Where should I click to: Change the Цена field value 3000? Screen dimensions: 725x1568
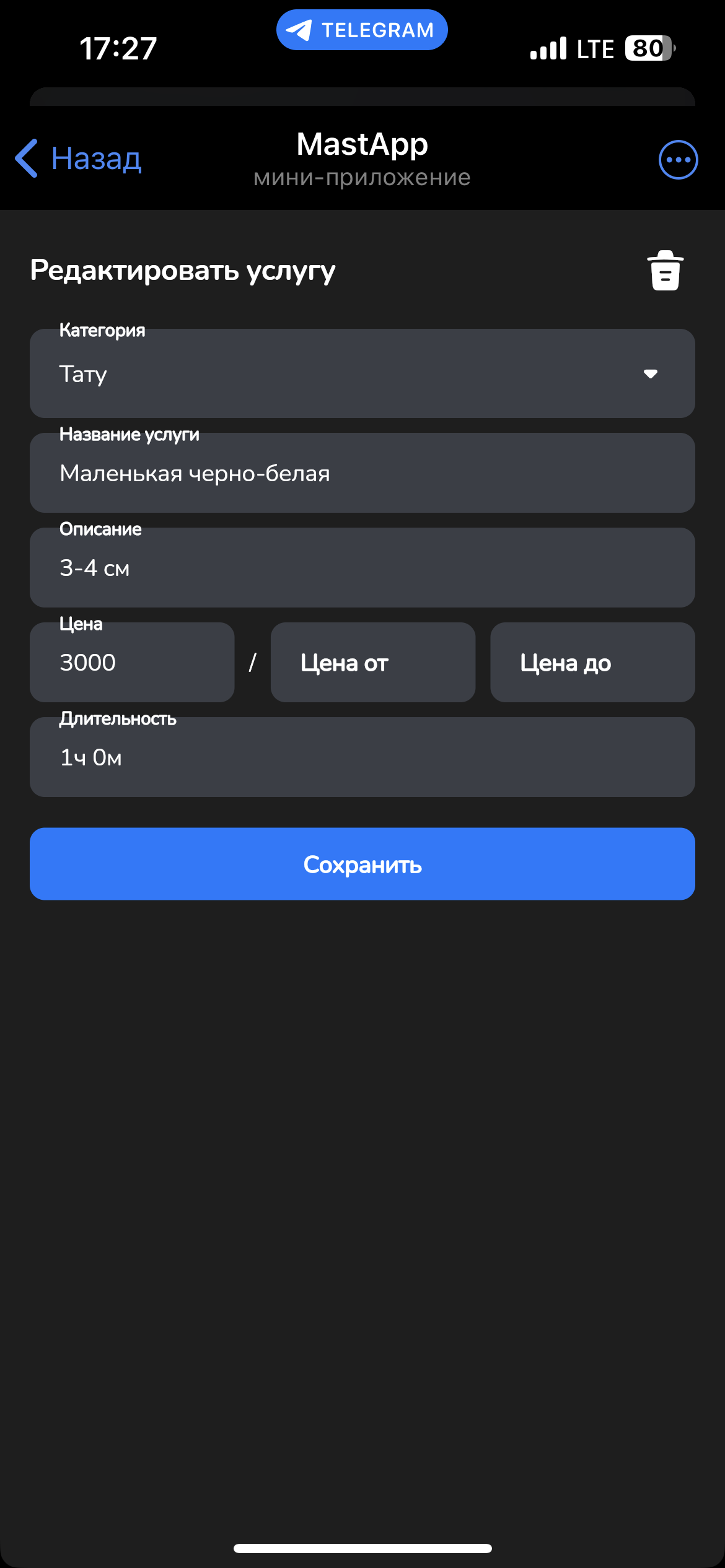[132, 663]
